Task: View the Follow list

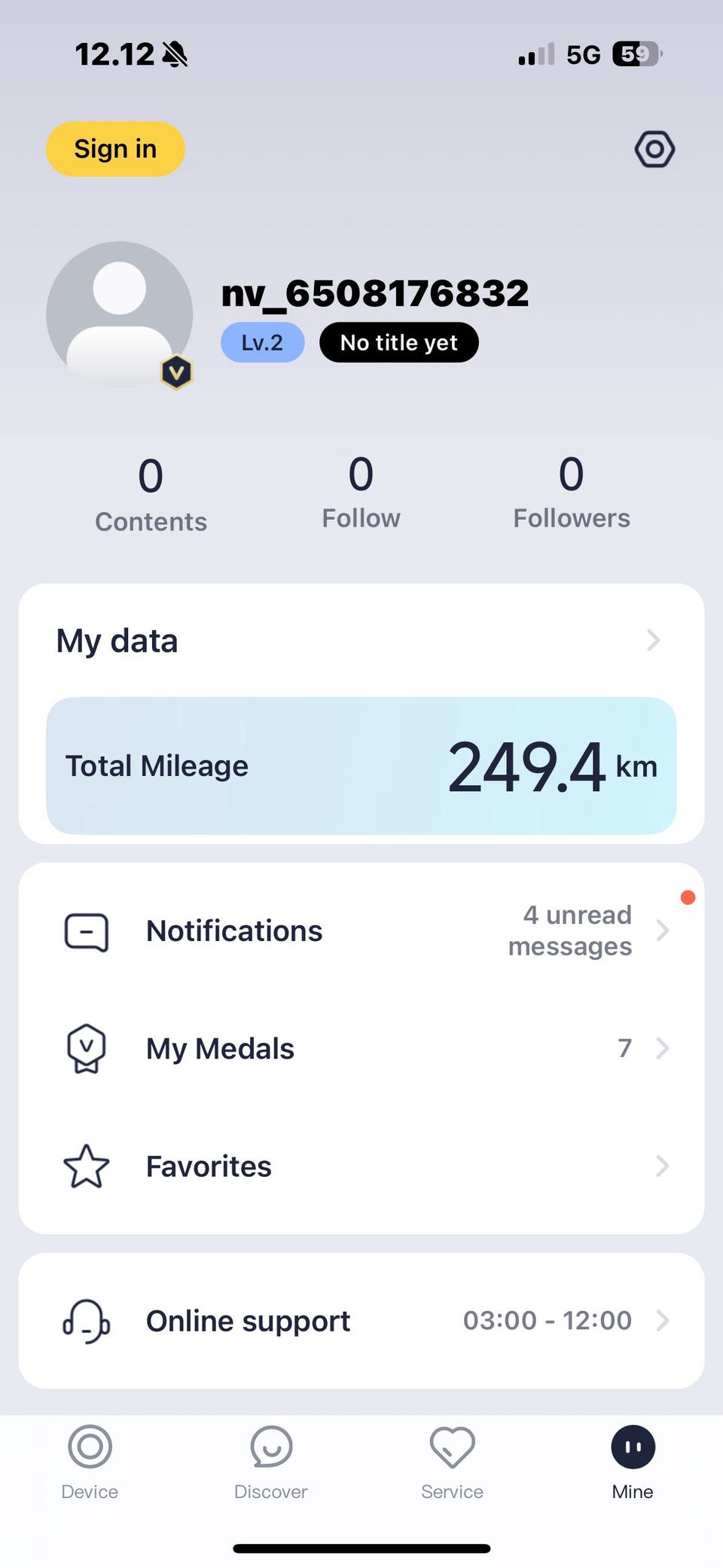Action: (x=361, y=494)
